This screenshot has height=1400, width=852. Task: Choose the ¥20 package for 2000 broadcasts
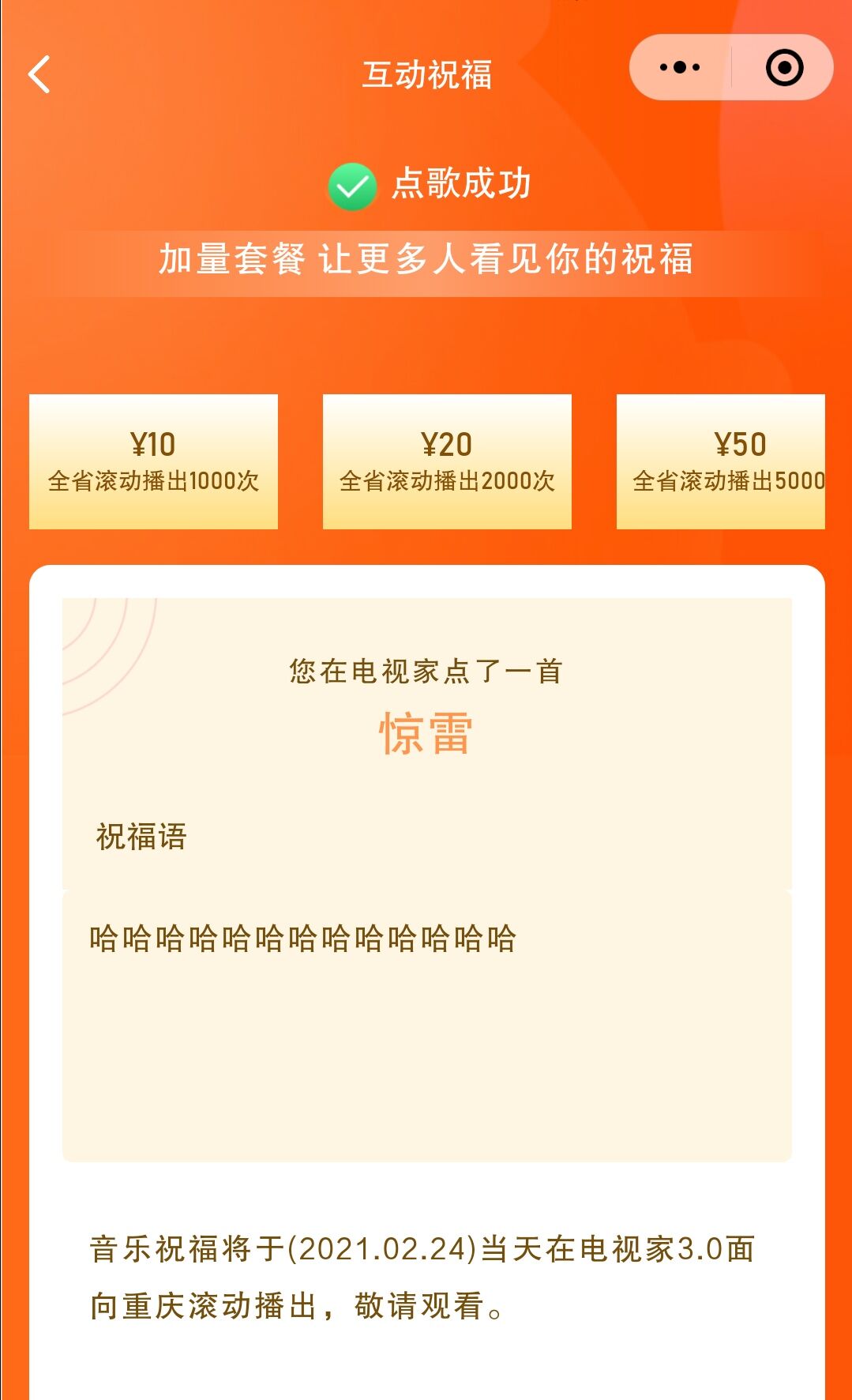tap(447, 461)
